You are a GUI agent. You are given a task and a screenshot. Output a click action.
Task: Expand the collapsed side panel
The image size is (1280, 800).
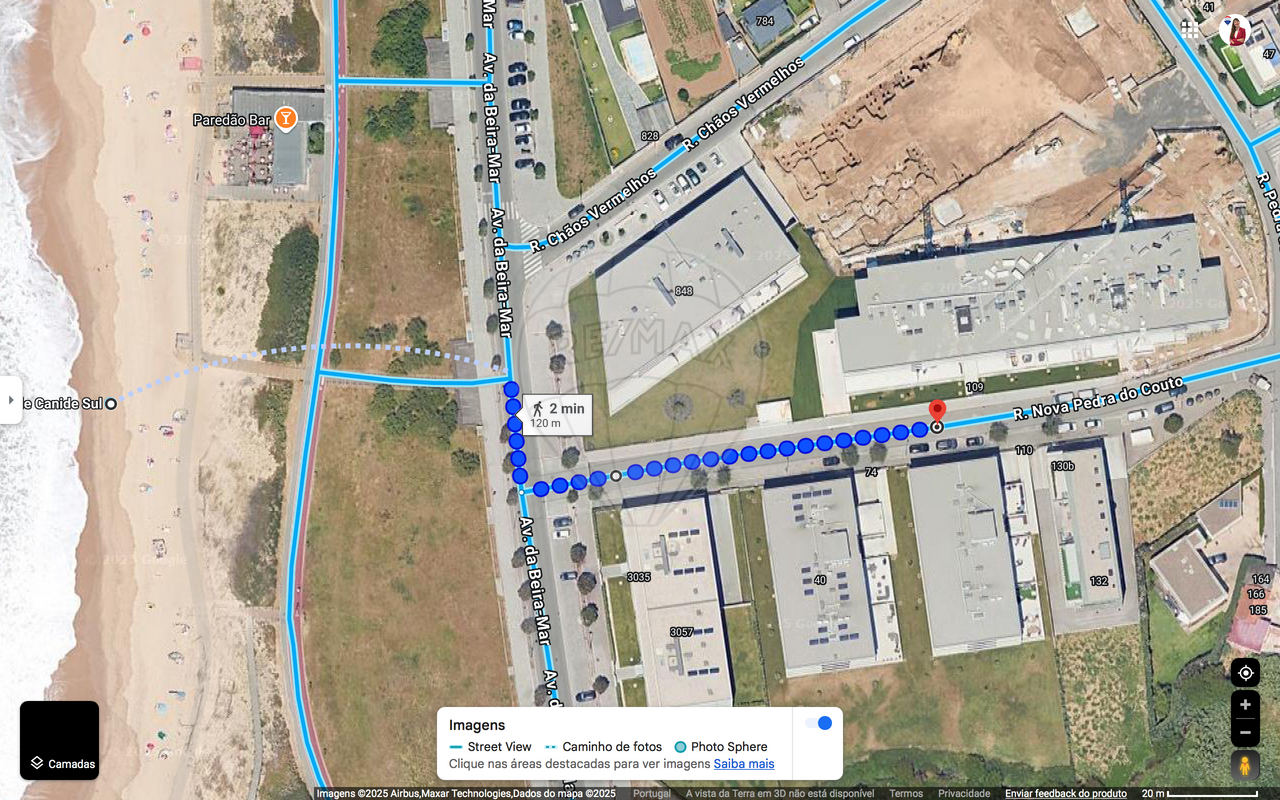click(x=10, y=400)
